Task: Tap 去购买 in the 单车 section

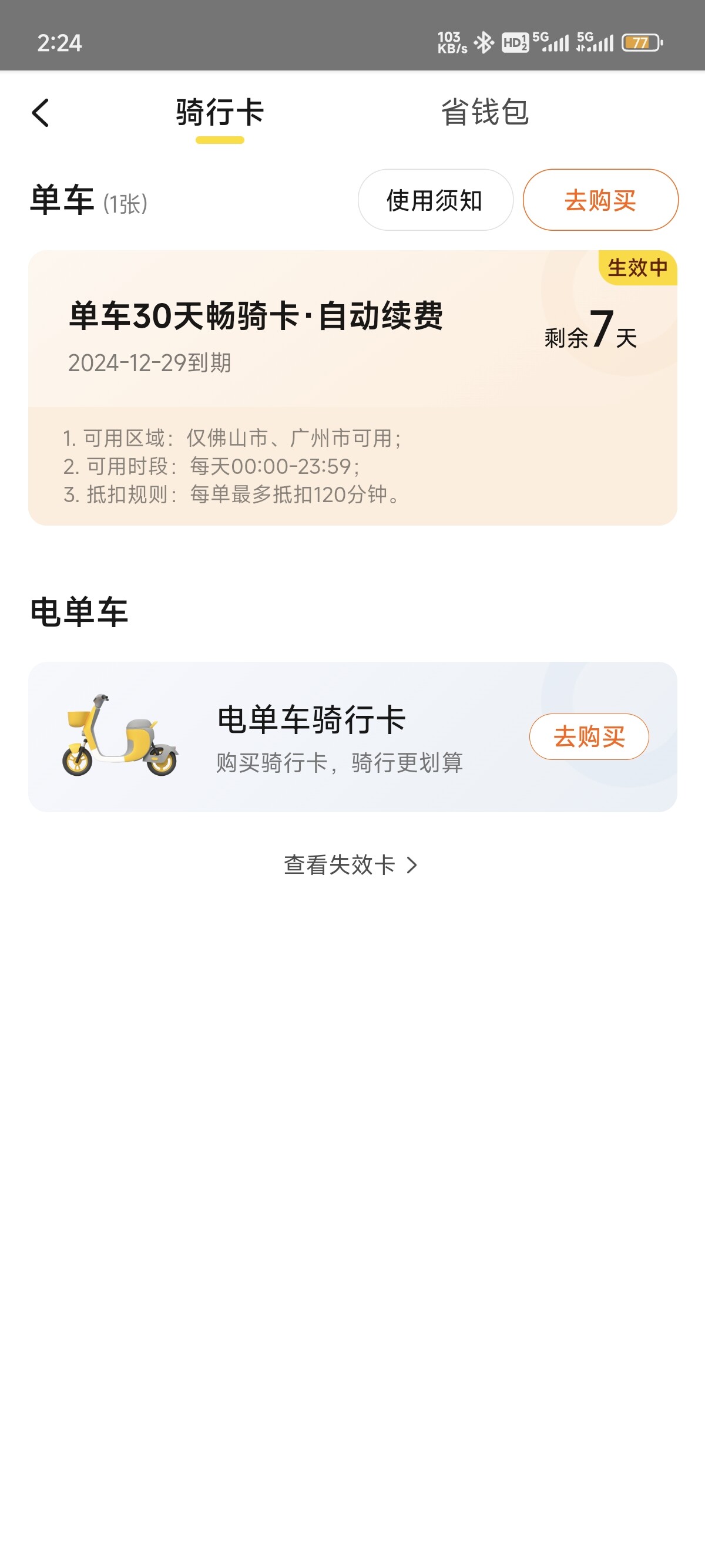Action: tap(600, 200)
